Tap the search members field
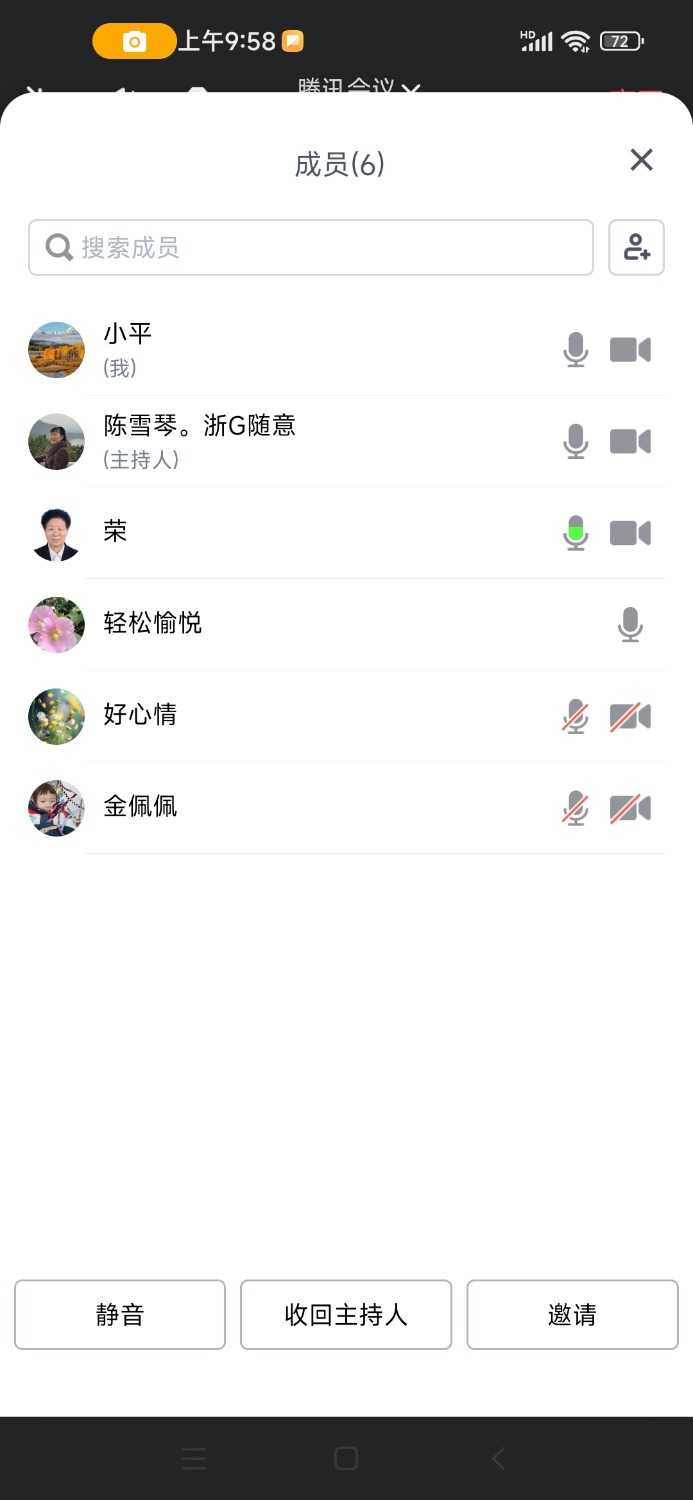This screenshot has height=1500, width=693. tap(311, 248)
